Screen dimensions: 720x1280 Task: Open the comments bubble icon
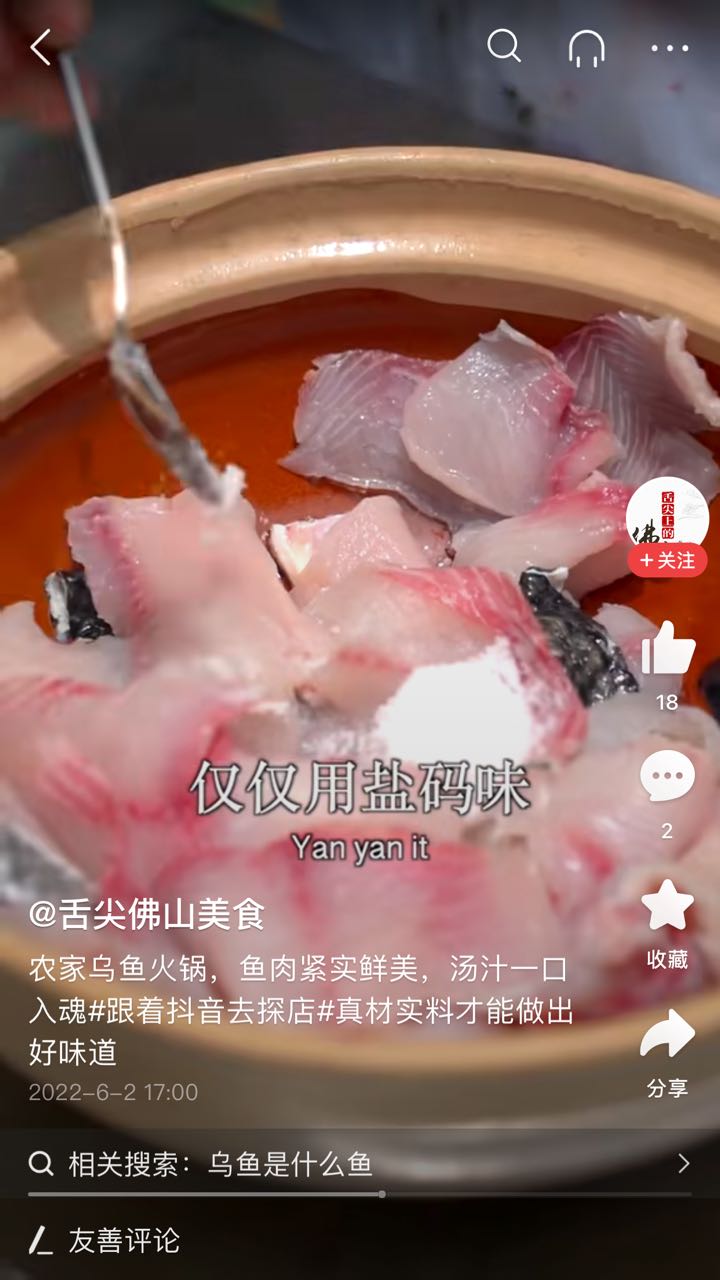click(667, 776)
